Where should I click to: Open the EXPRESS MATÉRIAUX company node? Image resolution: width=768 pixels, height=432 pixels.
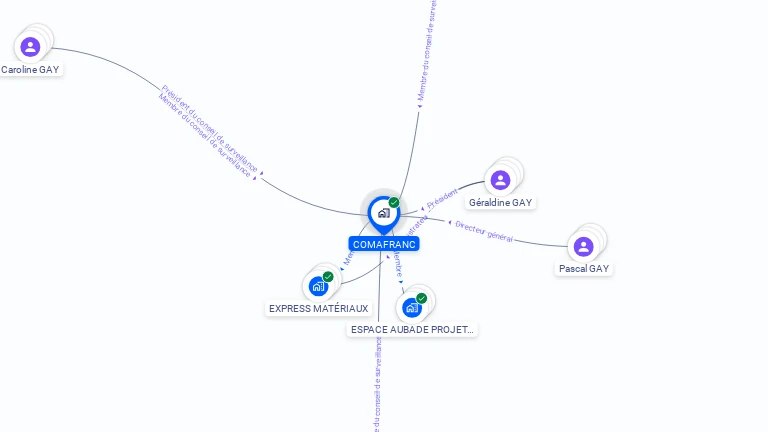318,286
